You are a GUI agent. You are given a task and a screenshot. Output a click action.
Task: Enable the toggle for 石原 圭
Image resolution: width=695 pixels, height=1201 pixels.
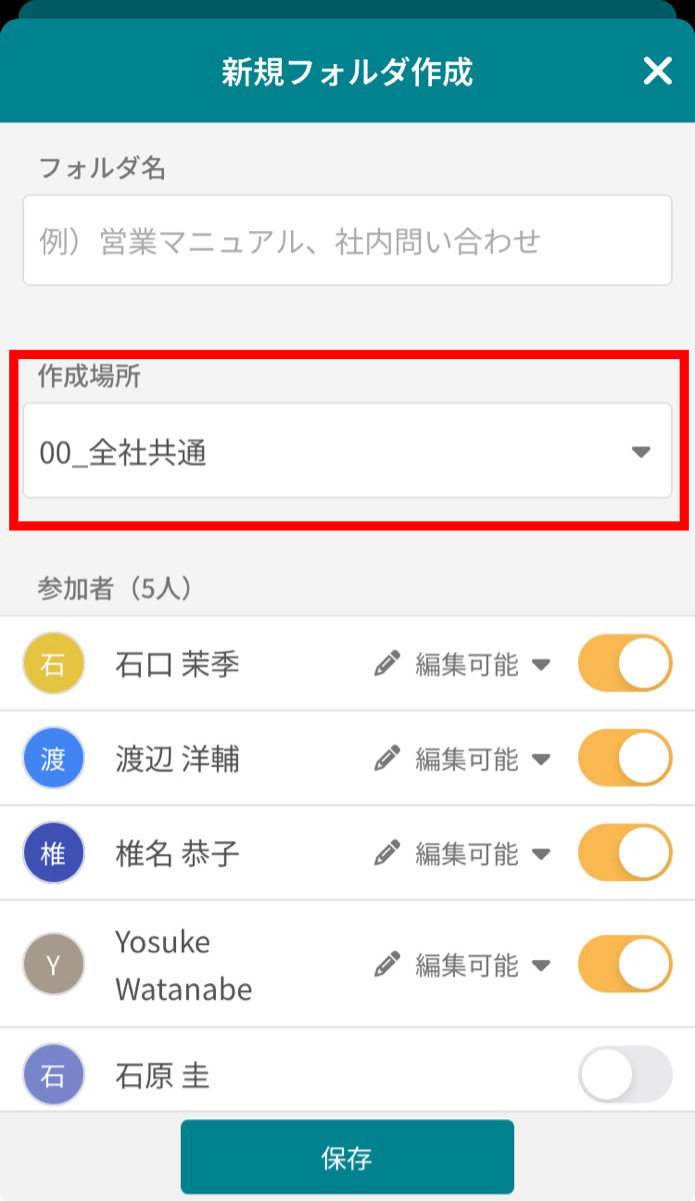tap(625, 1075)
